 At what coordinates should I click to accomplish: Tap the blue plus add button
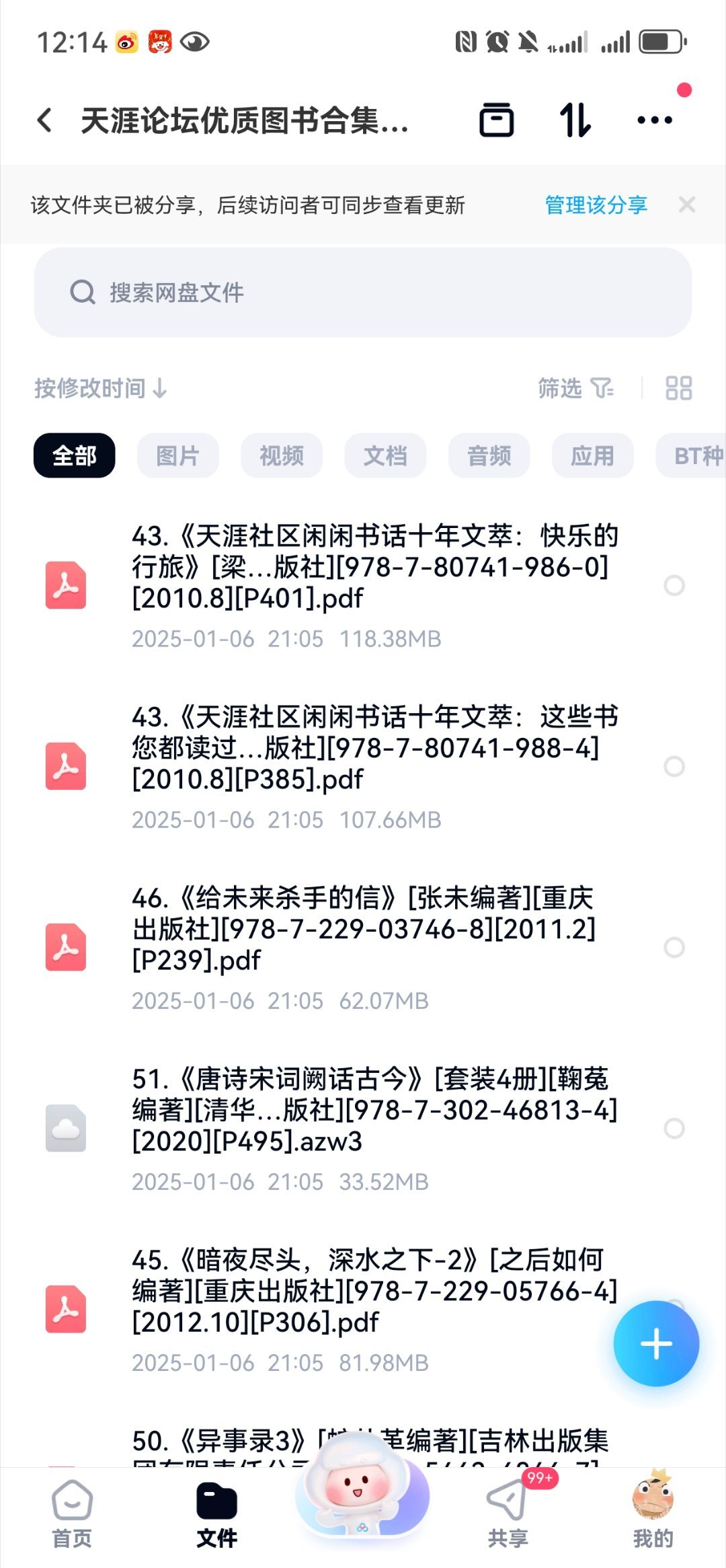[x=656, y=1343]
